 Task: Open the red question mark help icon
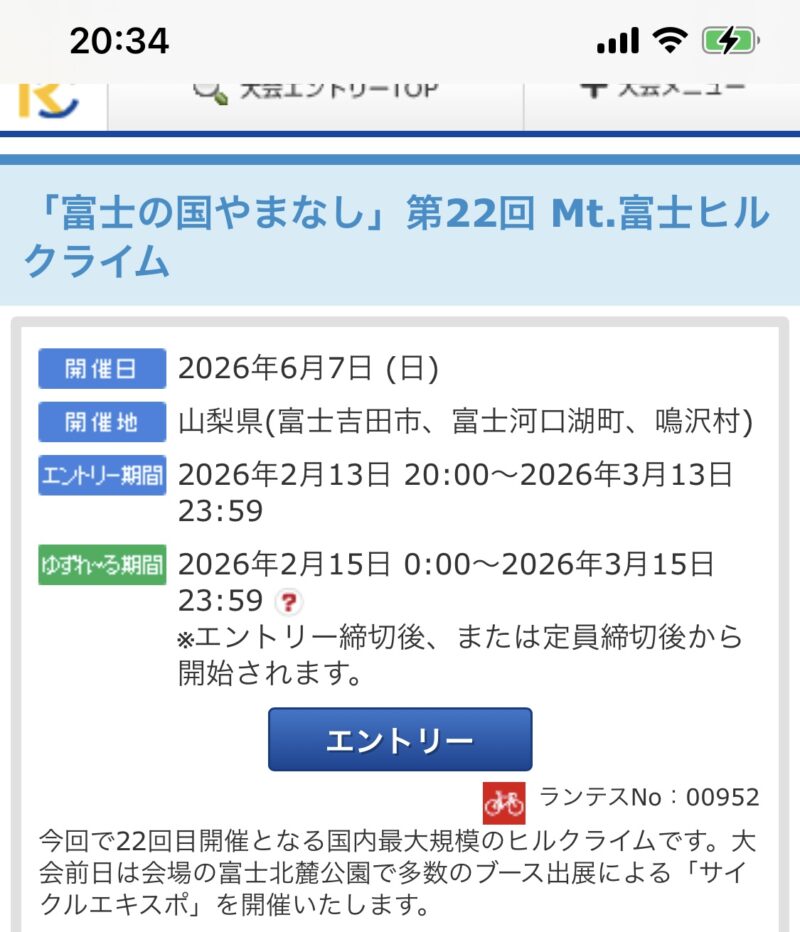(x=289, y=602)
